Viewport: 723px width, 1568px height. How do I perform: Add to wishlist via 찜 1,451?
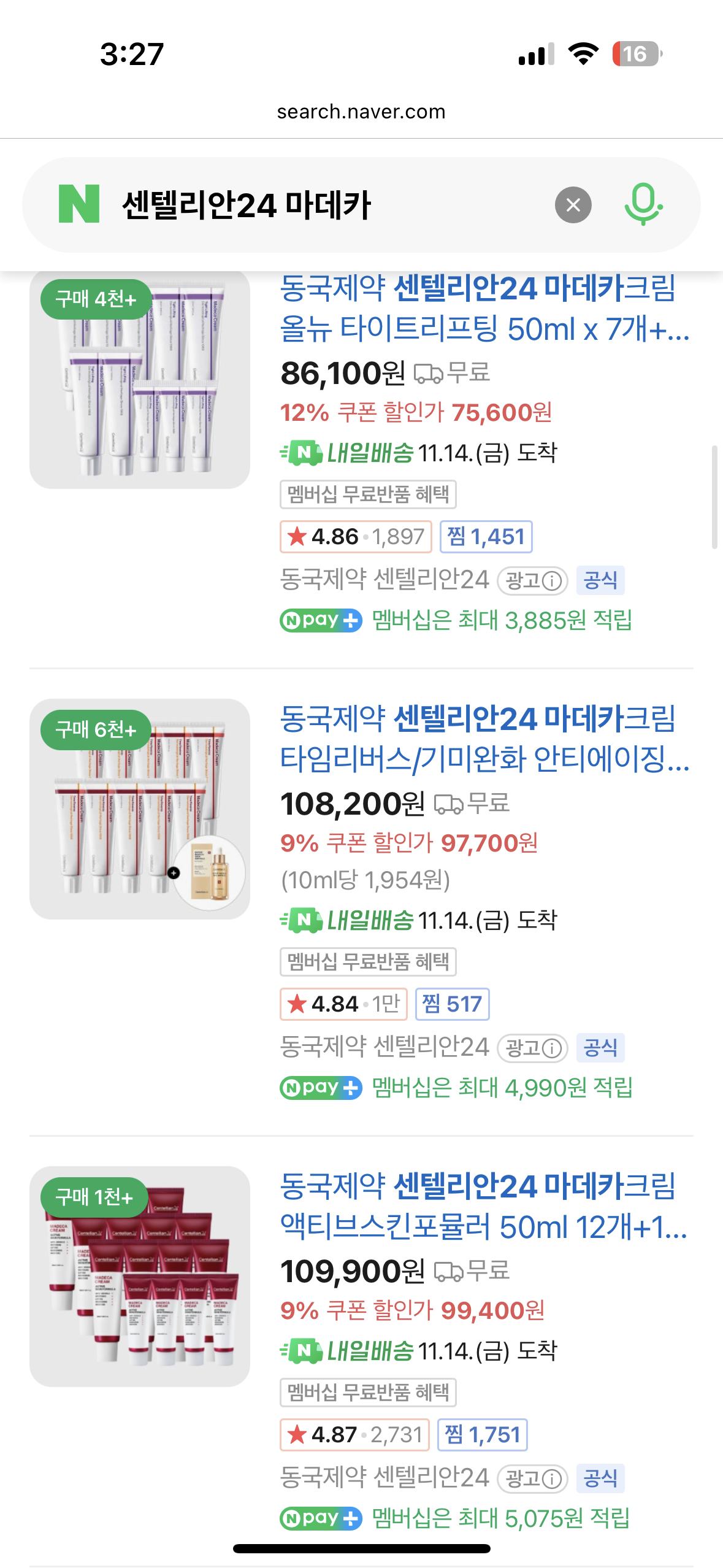pos(486,537)
